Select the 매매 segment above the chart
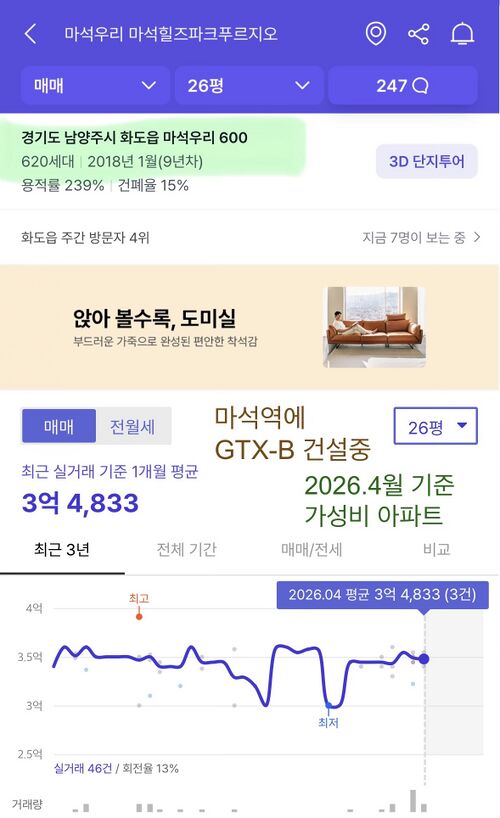The image size is (500, 818). [58, 427]
